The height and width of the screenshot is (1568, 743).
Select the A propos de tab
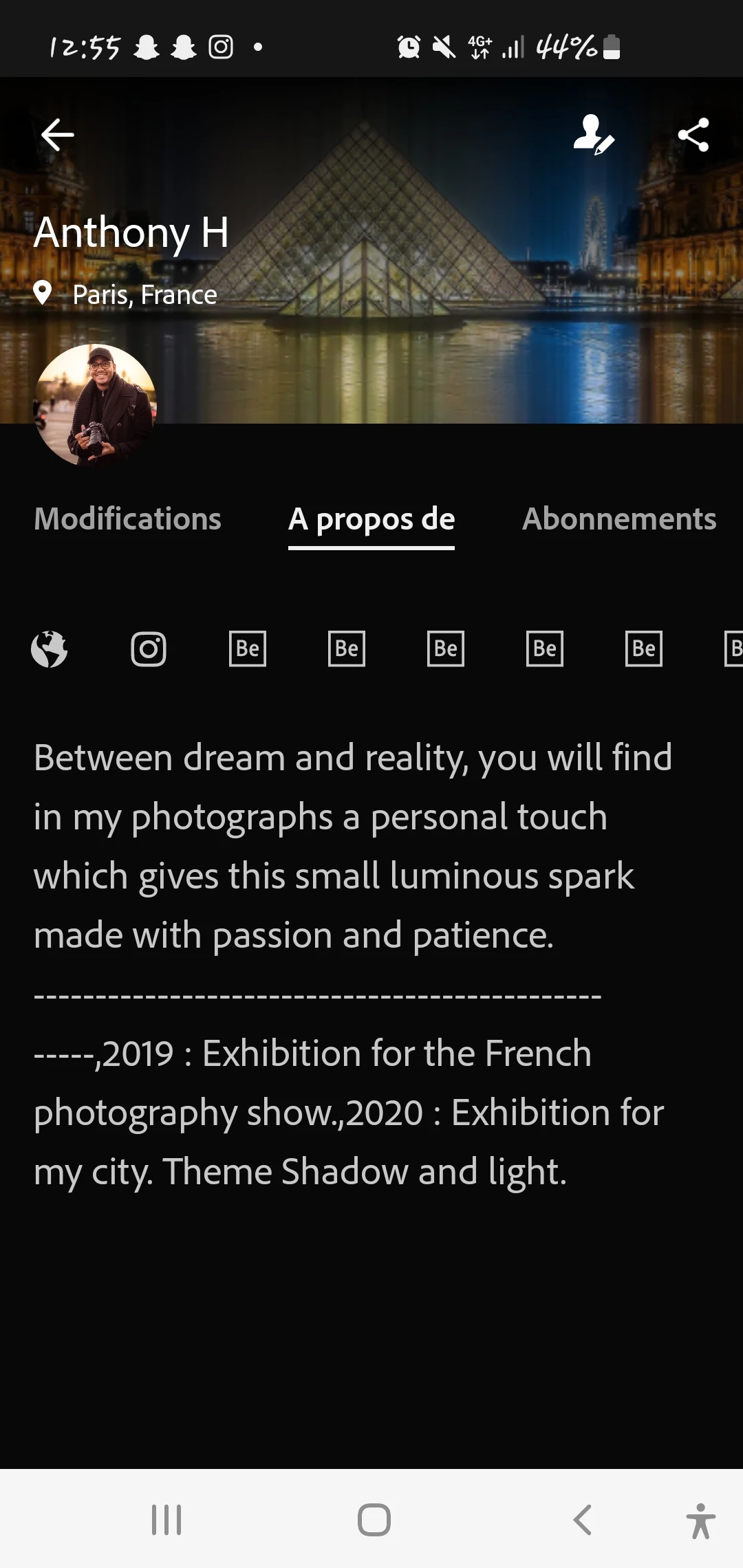click(371, 519)
